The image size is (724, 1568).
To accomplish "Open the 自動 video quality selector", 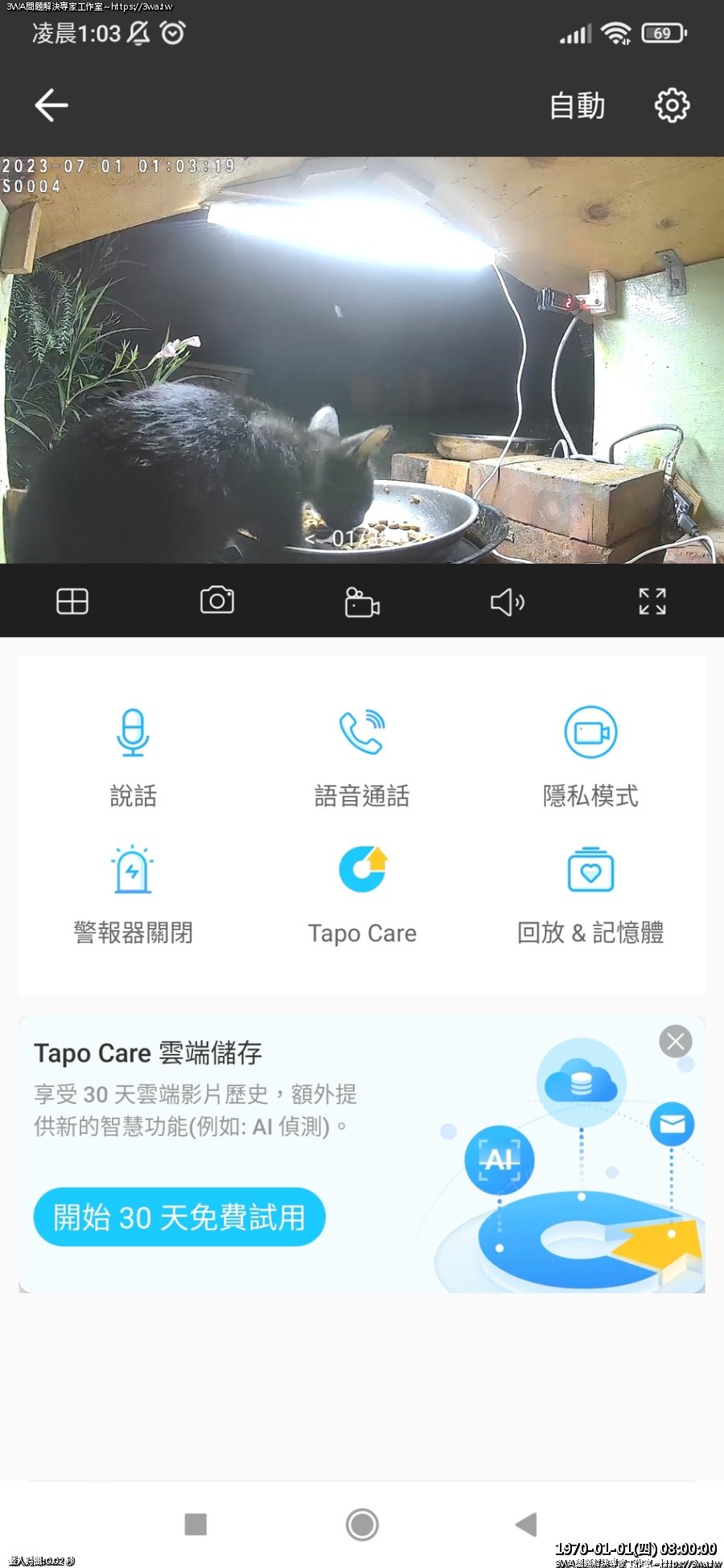I will [x=577, y=105].
